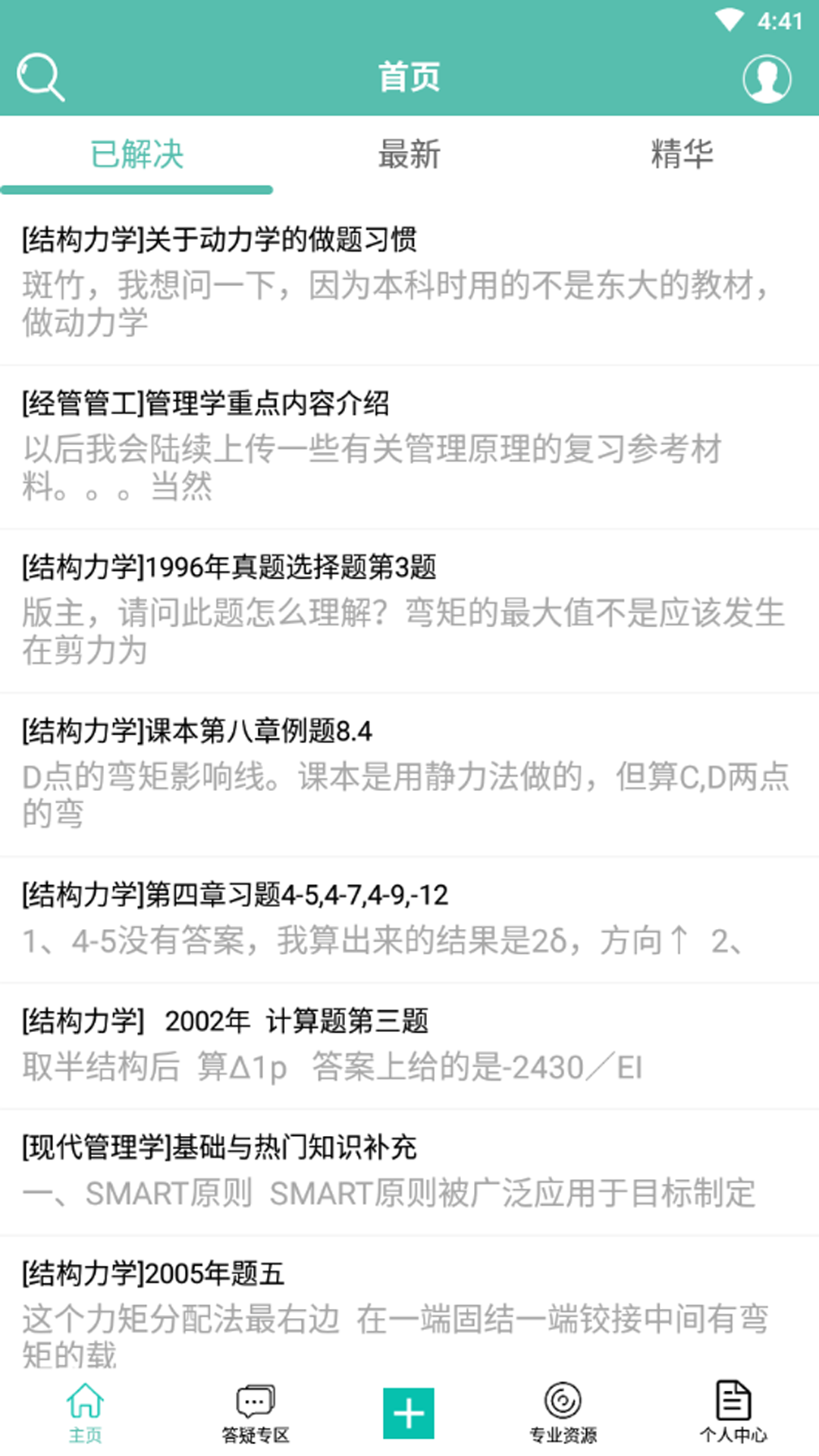Switch to the 最新 tab
The height and width of the screenshot is (1456, 819).
coord(409,154)
